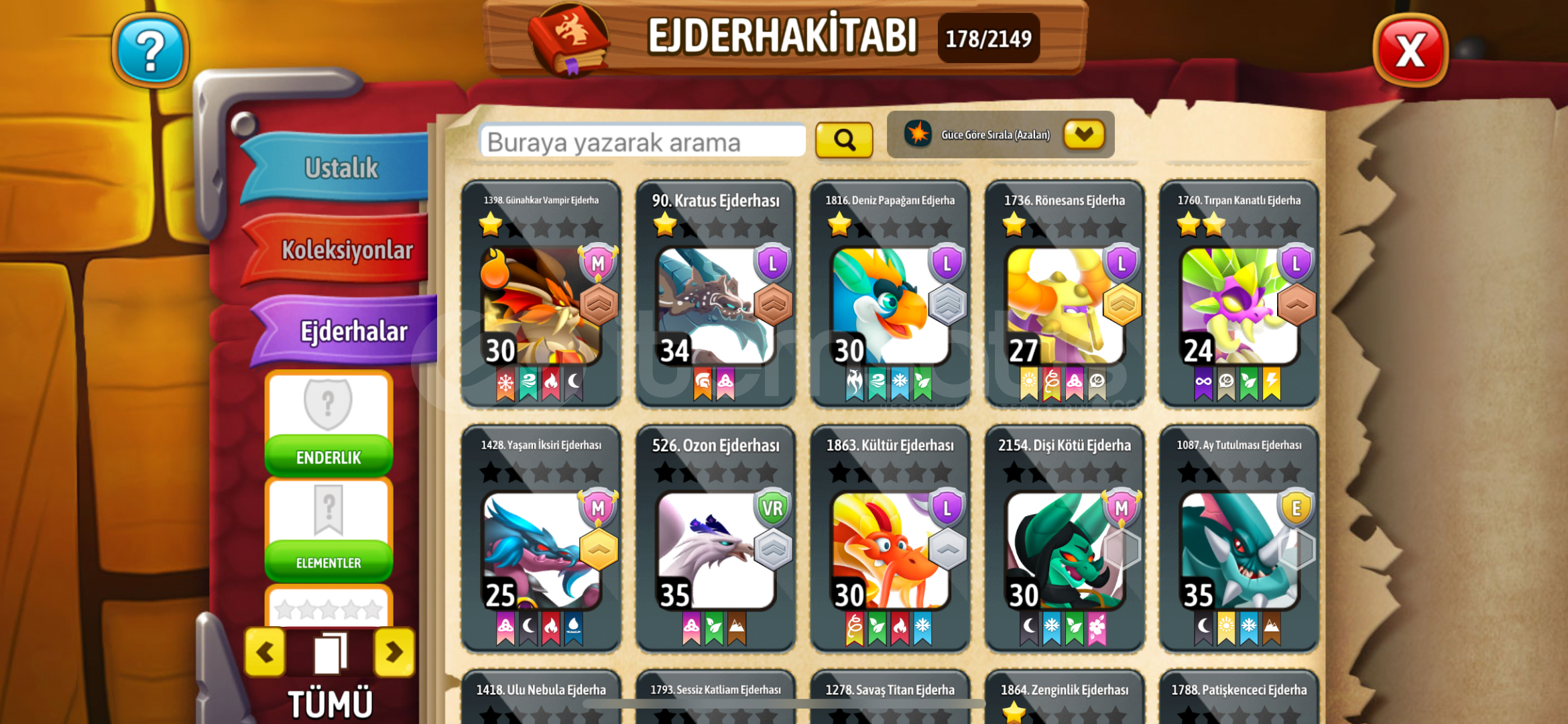Select Tırpan Kanatlı Ejderha card
The height and width of the screenshot is (724, 1568).
coord(1239,295)
